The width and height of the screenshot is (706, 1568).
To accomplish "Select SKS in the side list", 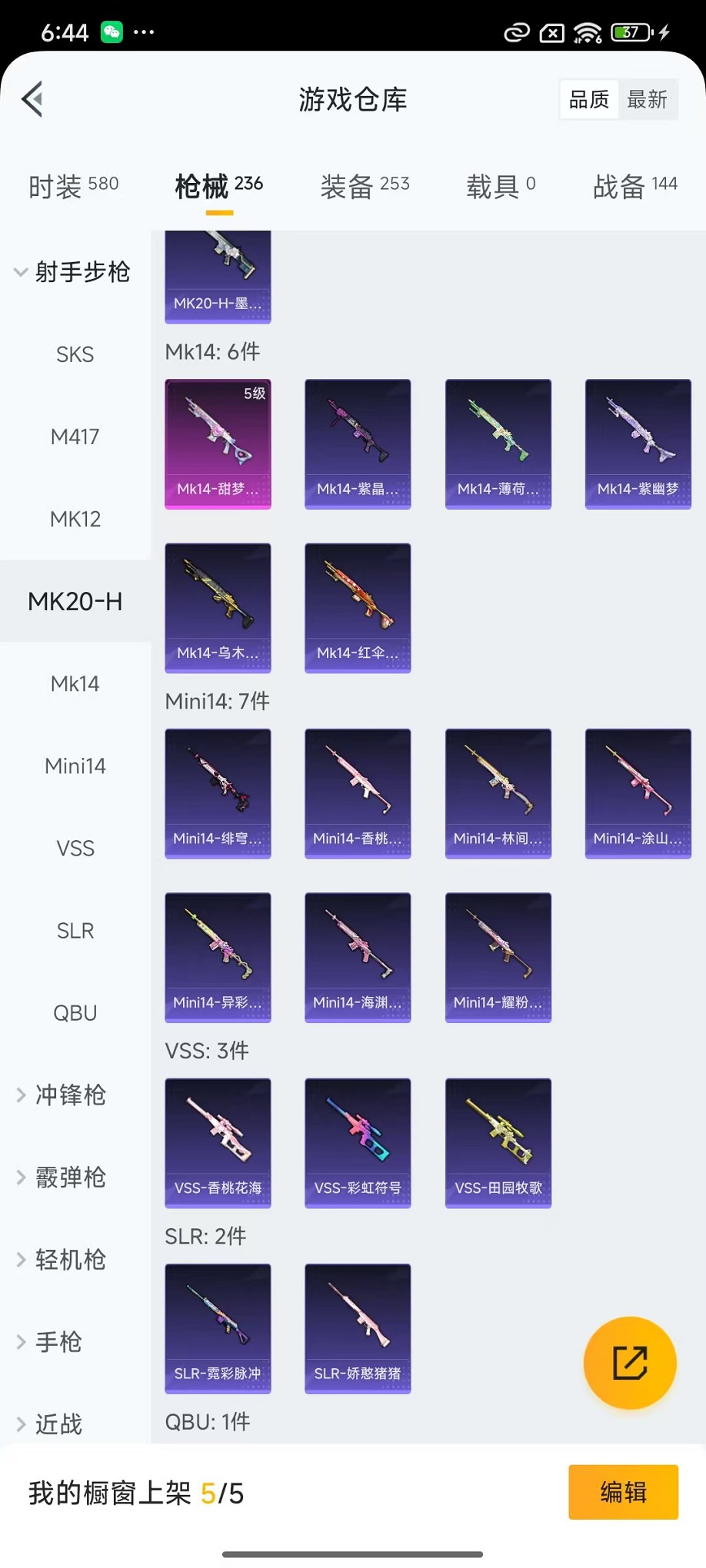I will [x=75, y=354].
